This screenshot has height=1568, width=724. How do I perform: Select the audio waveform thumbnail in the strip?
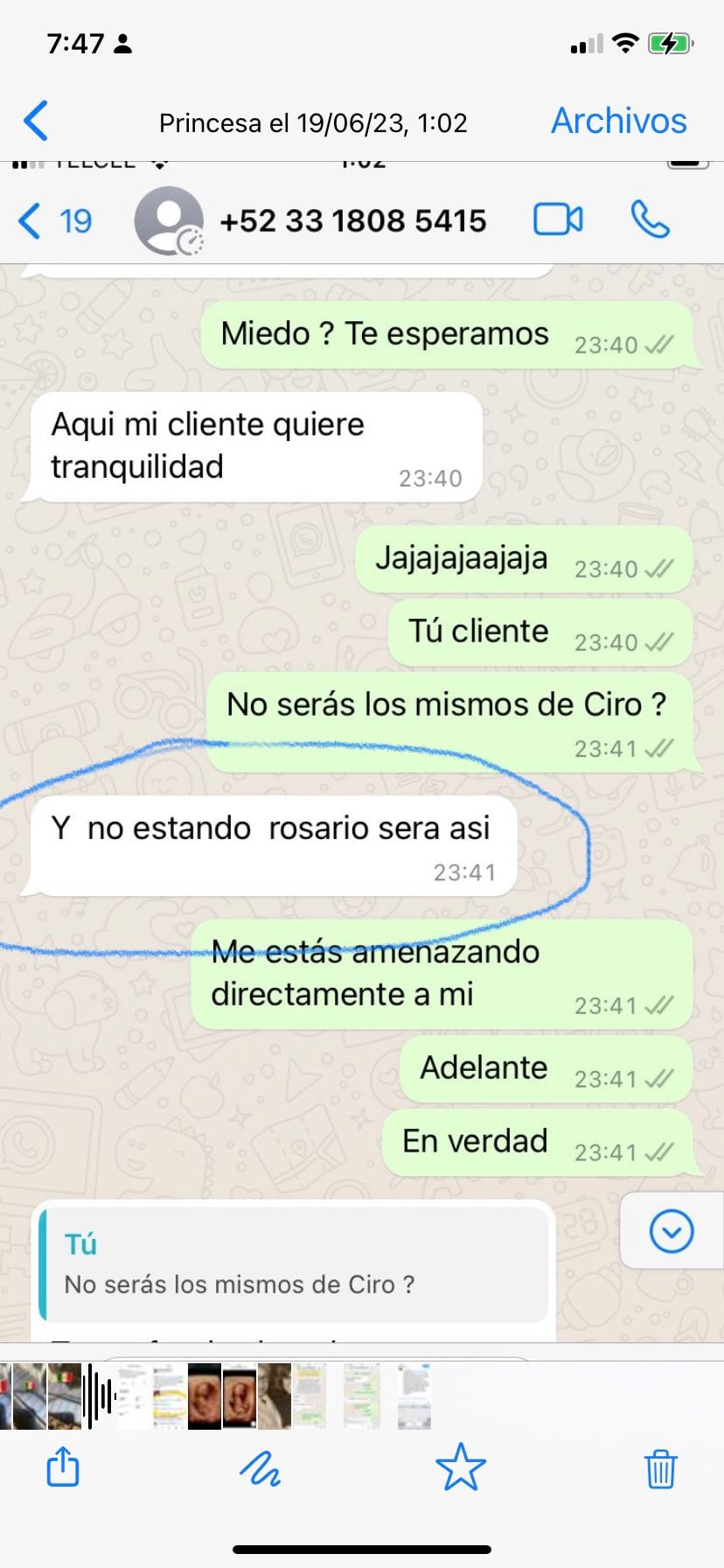pyautogui.click(x=99, y=1396)
